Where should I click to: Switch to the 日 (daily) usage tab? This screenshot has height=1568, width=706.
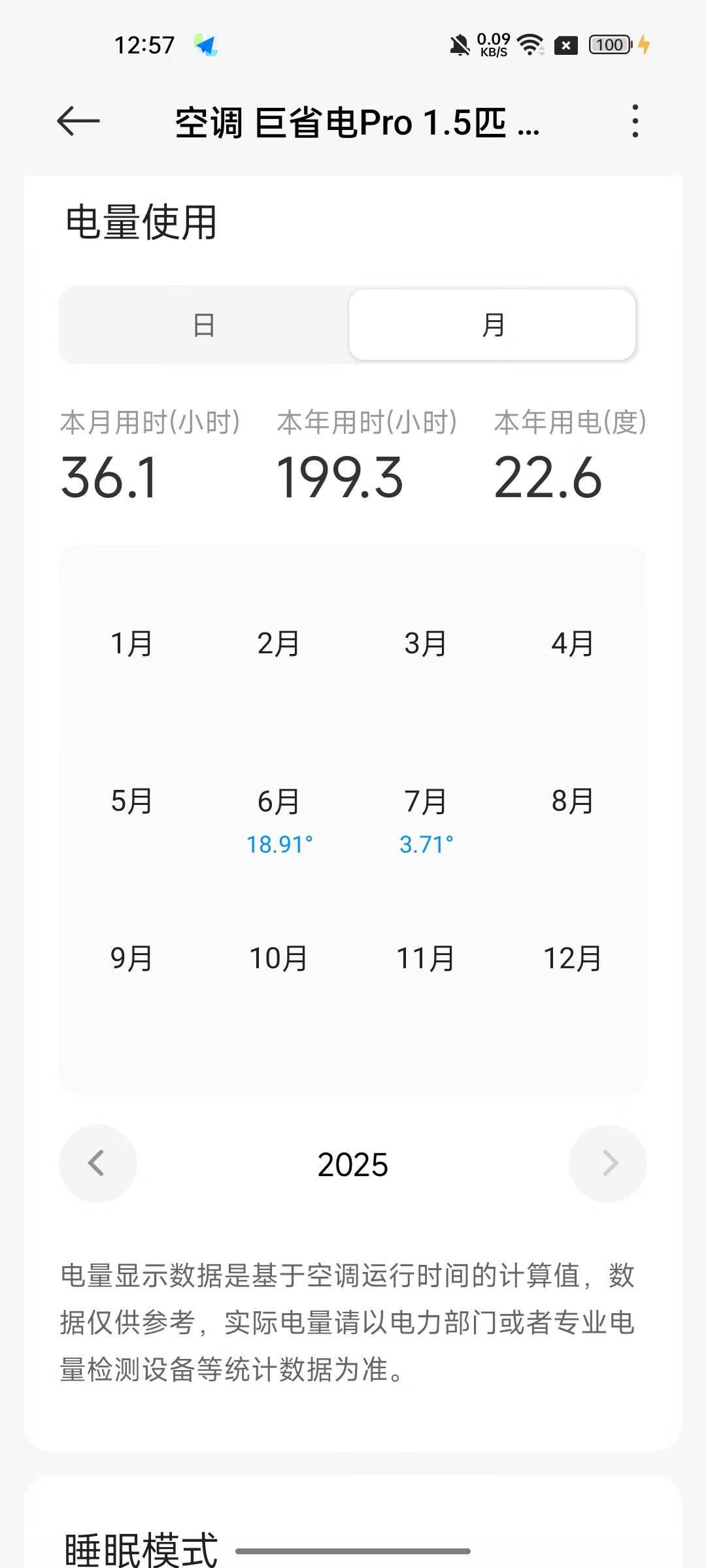pyautogui.click(x=204, y=325)
